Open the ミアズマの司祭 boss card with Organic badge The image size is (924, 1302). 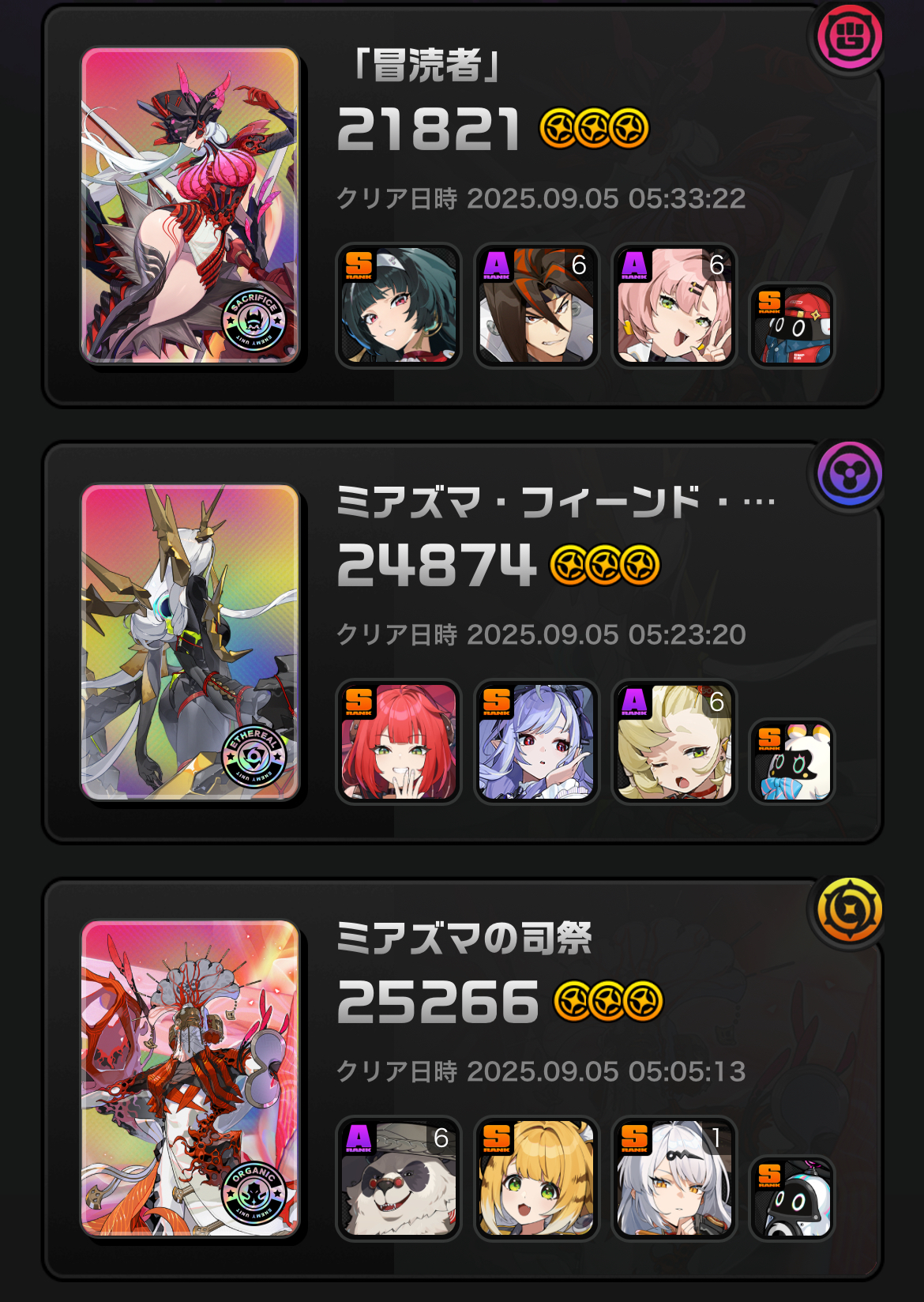coord(190,1078)
